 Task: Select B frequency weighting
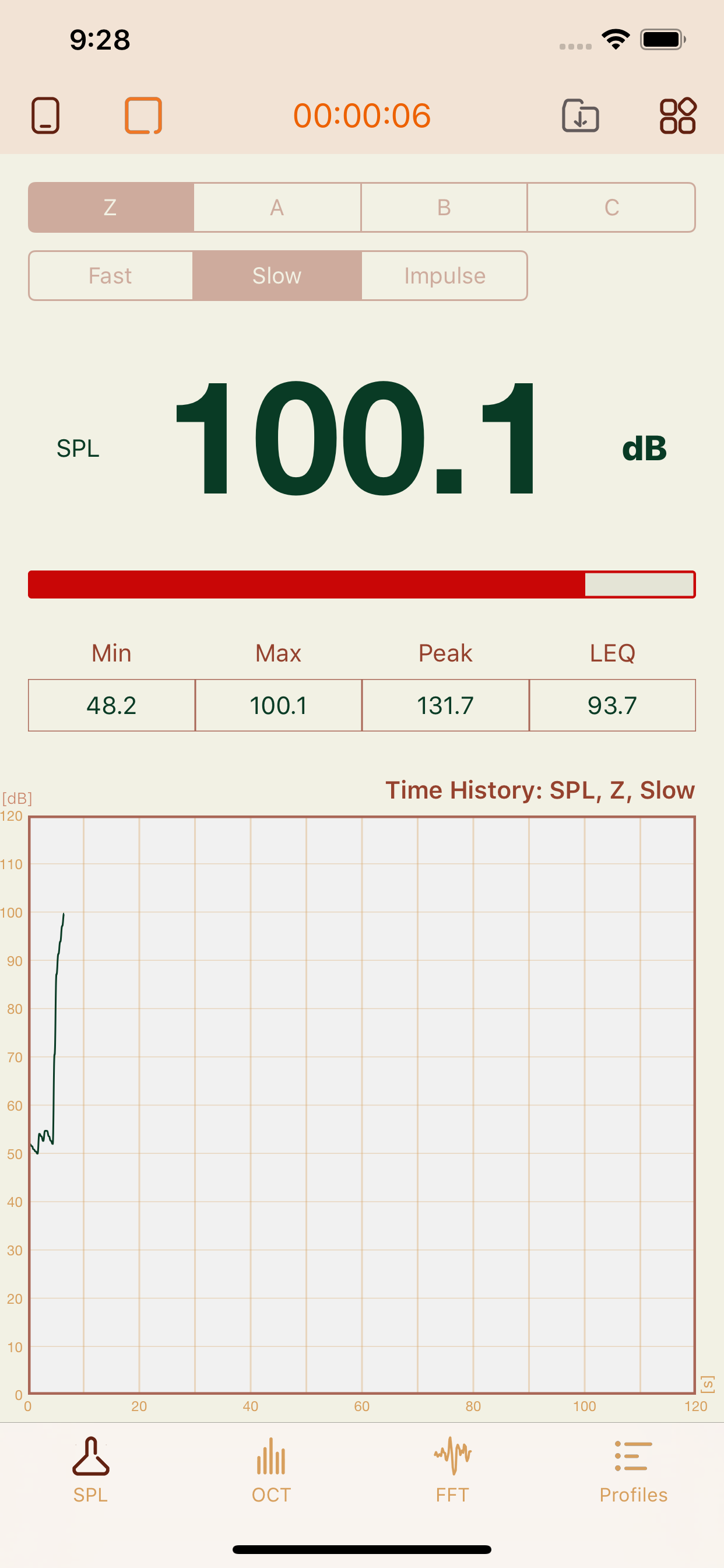coord(444,208)
